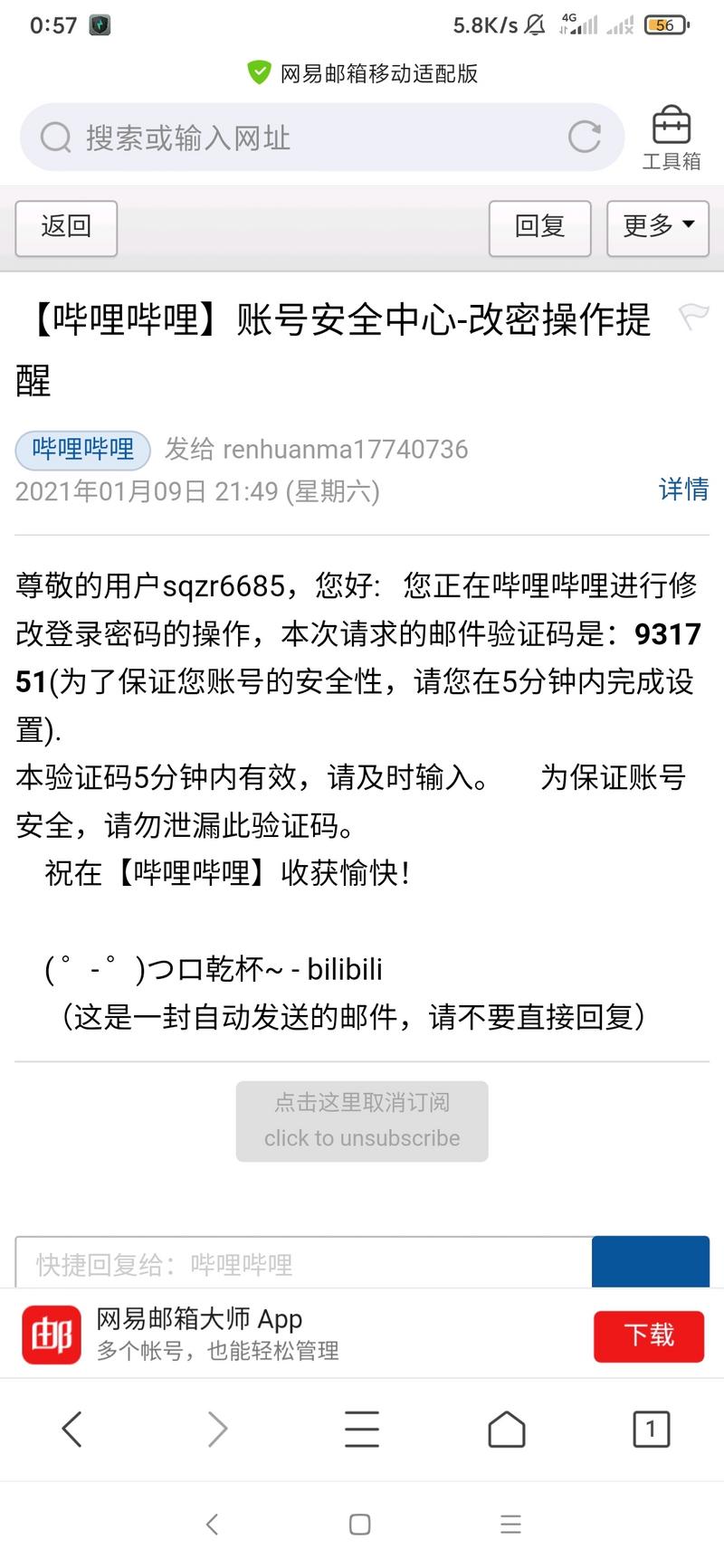This screenshot has height=1568, width=724.
Task: Open the tab switcher showing 1
Action: [x=651, y=1430]
